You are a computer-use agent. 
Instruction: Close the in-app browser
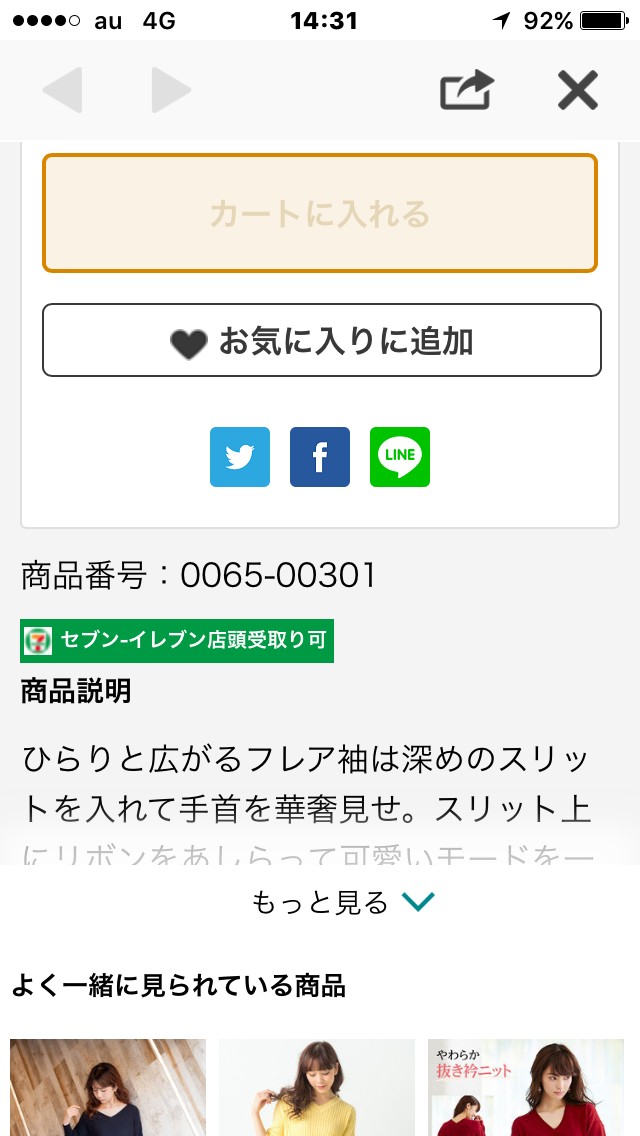(x=578, y=90)
